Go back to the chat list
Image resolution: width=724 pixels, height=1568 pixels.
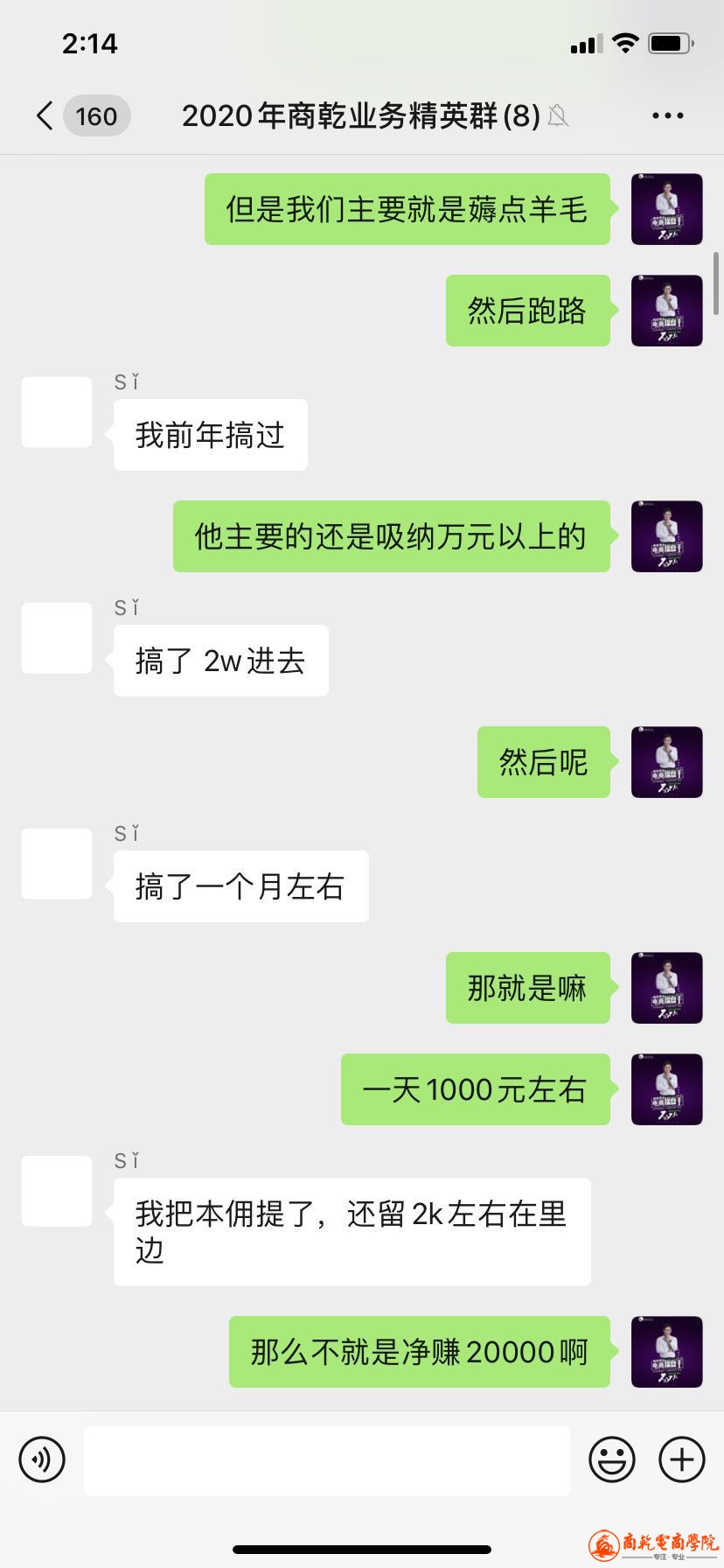(x=45, y=115)
